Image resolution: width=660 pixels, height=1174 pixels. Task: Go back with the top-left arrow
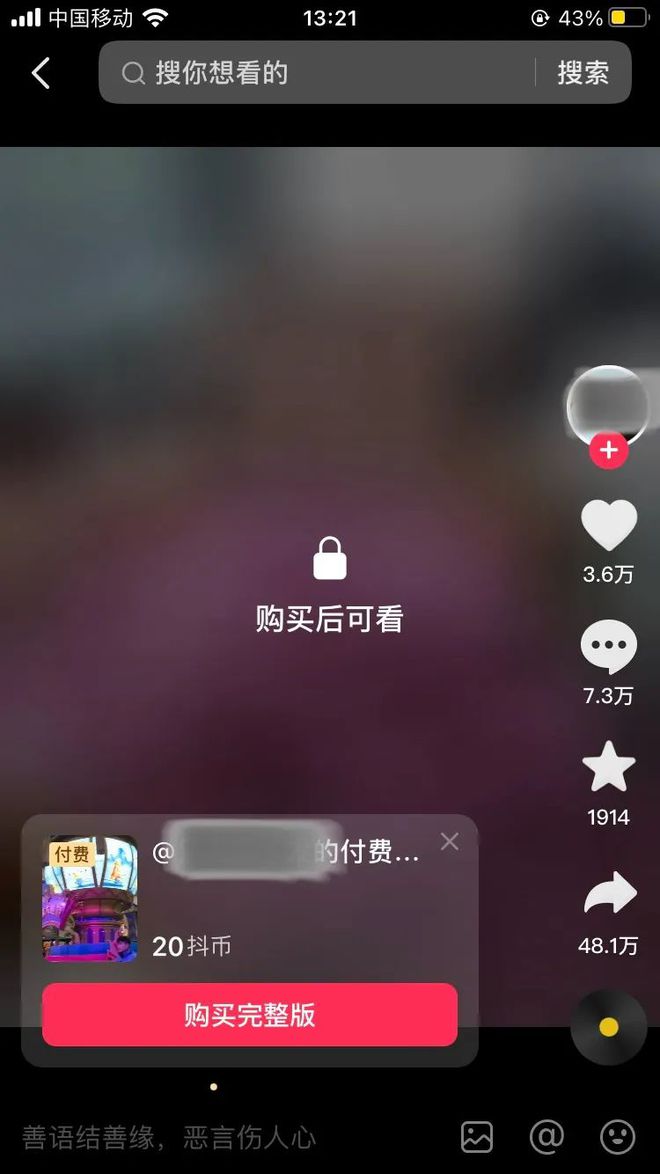pos(41,73)
